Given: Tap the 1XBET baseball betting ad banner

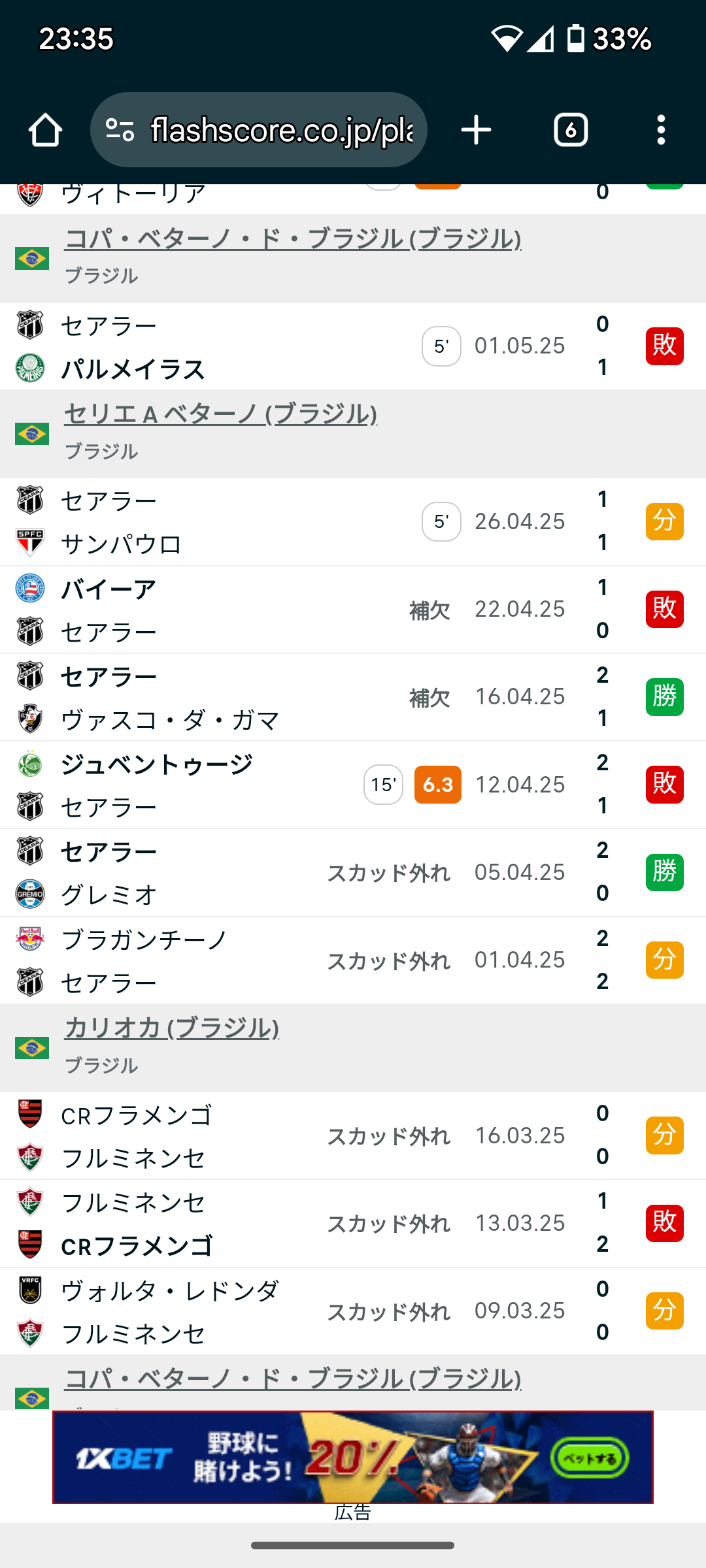Looking at the screenshot, I should (x=353, y=1457).
